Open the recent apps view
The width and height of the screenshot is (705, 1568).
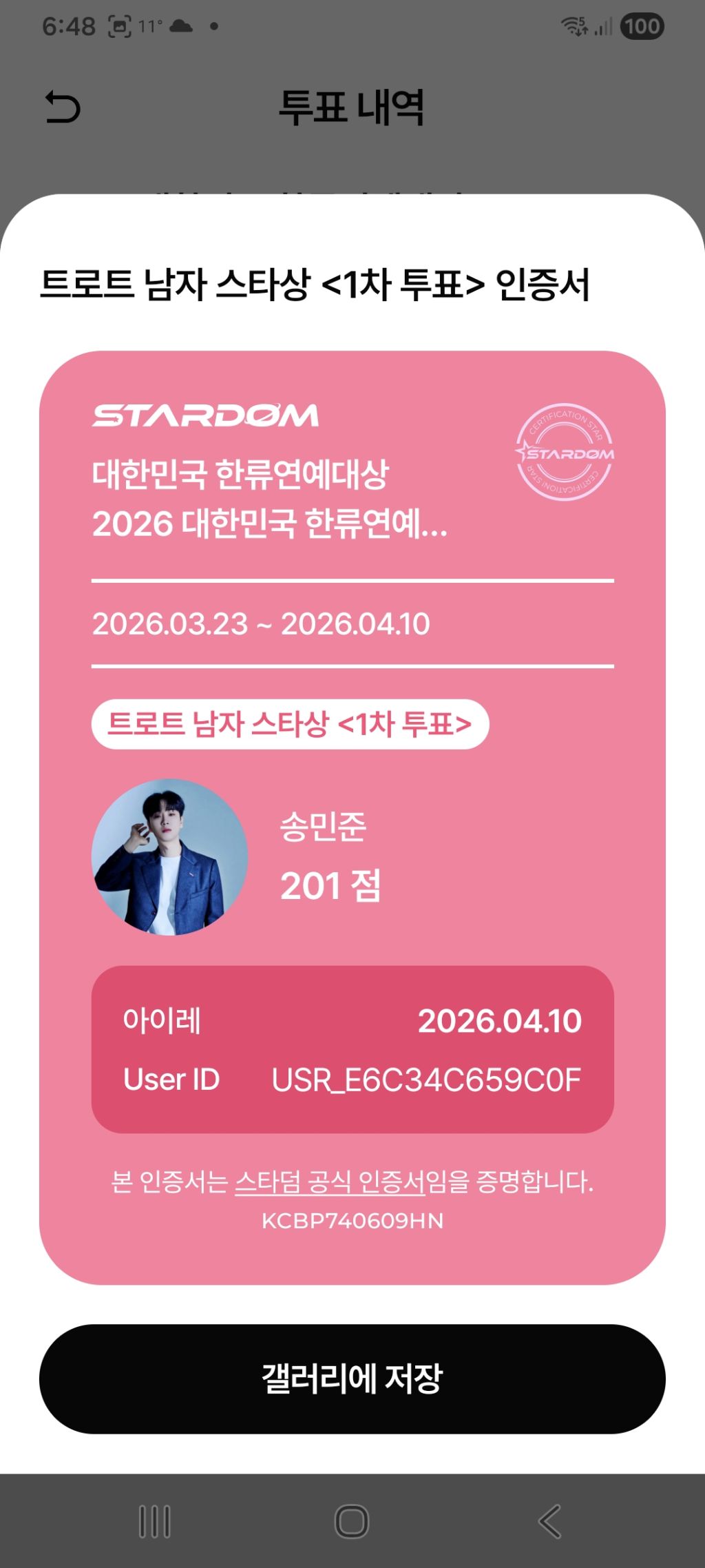[x=154, y=1521]
